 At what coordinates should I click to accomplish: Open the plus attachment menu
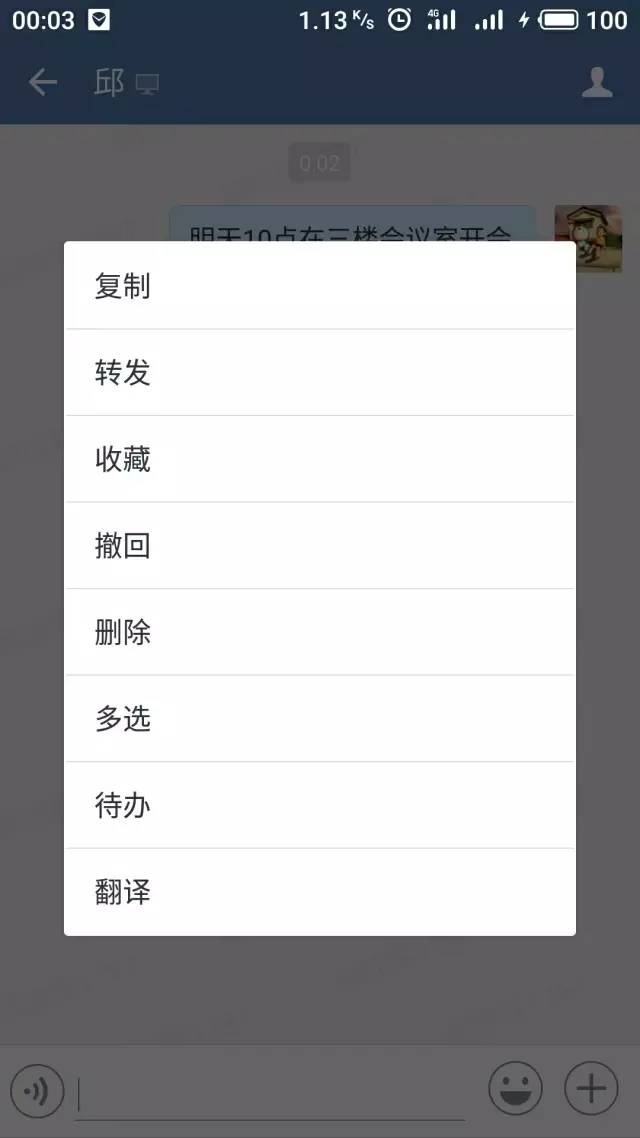tap(591, 1088)
